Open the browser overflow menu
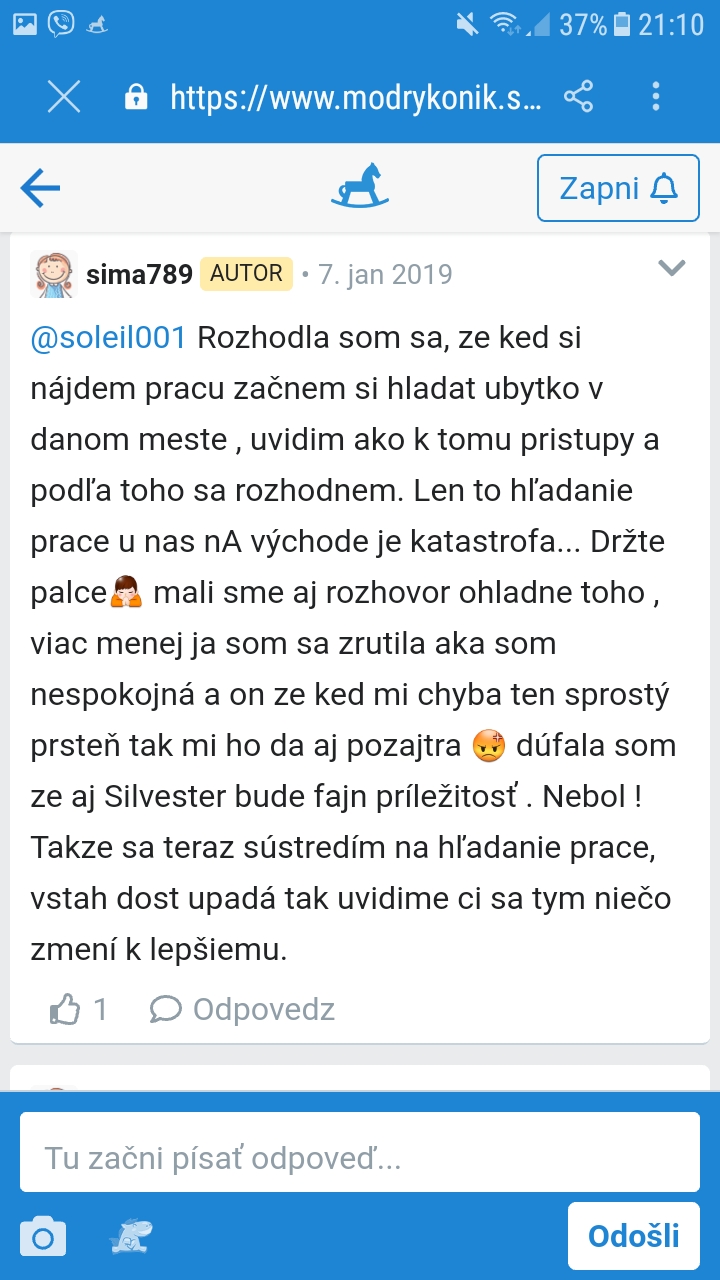The image size is (720, 1280). click(x=656, y=97)
